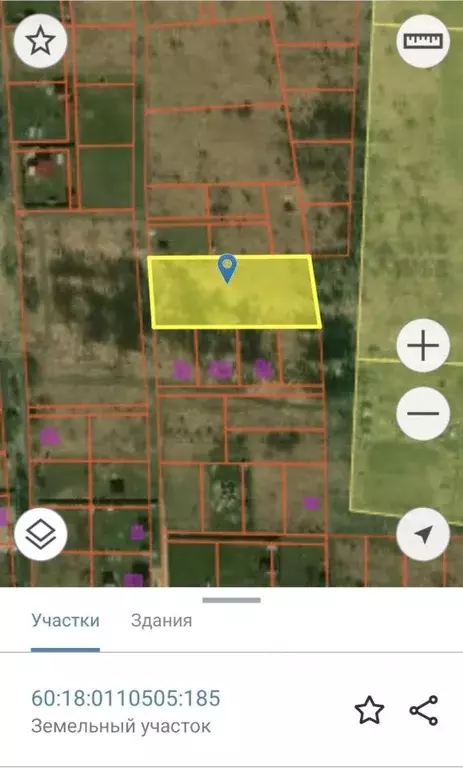Center map on my location arrow

pos(423,534)
